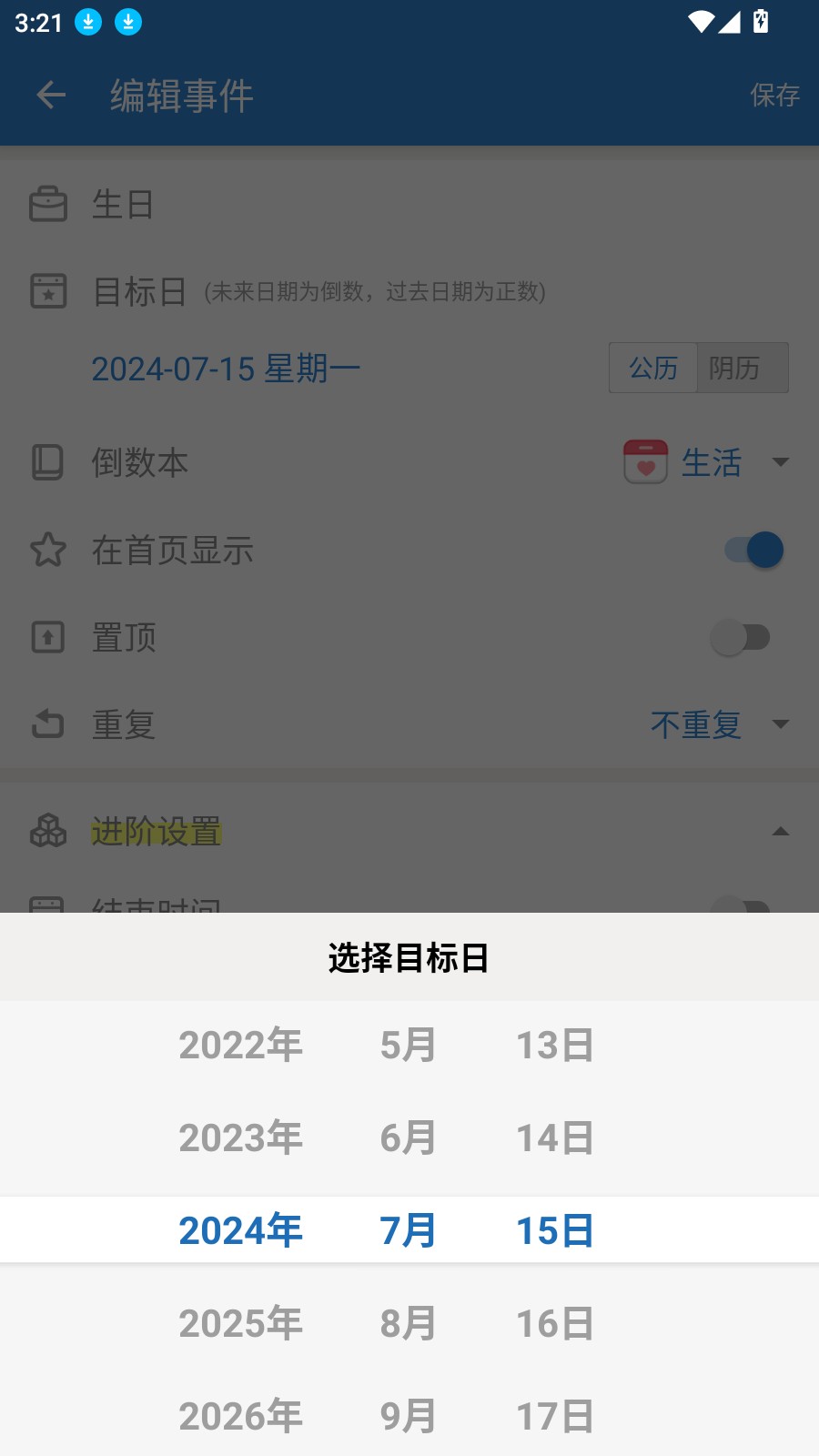Tap the 保存 save button
This screenshot has height=1456, width=819.
click(774, 95)
